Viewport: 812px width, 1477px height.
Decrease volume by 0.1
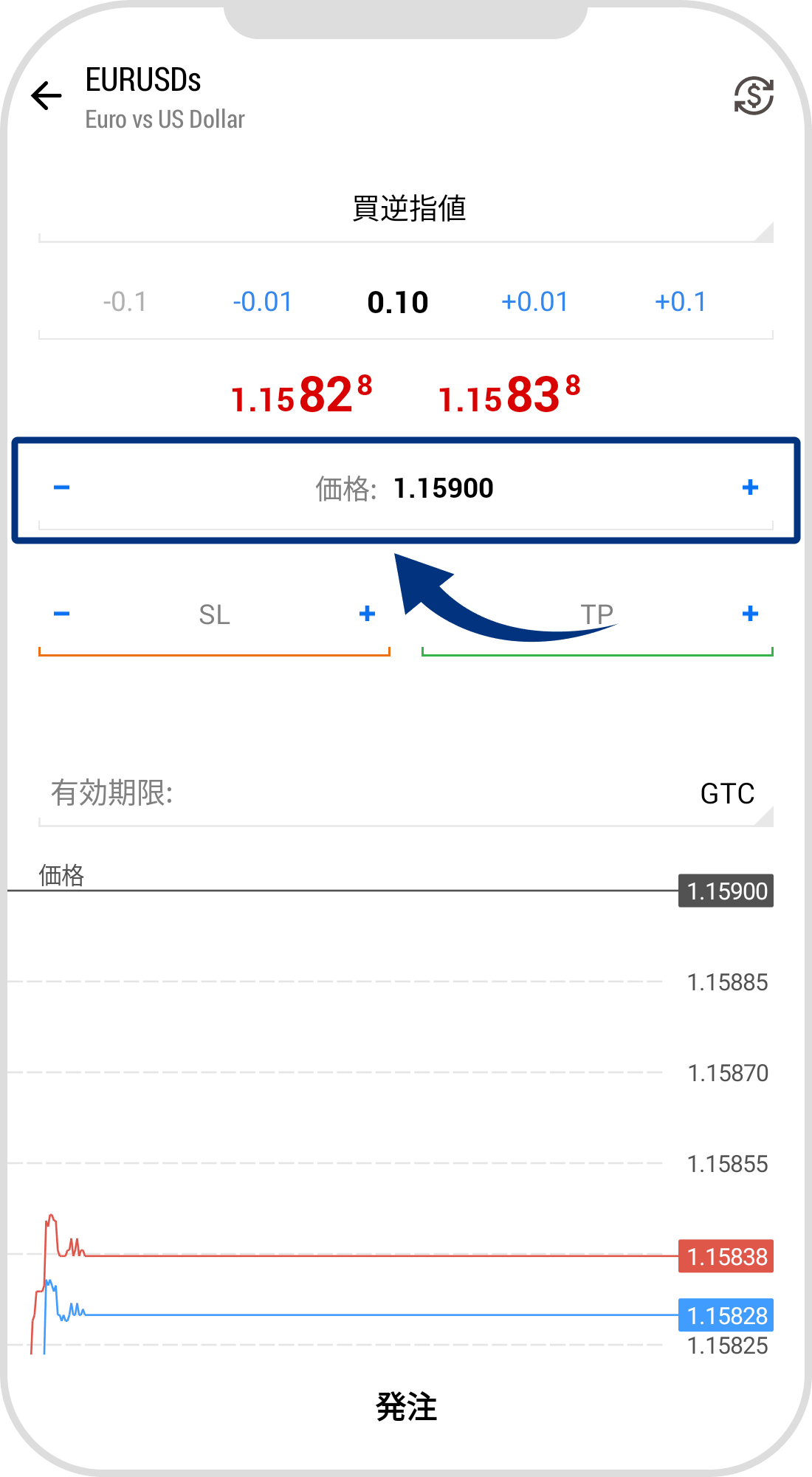(124, 301)
